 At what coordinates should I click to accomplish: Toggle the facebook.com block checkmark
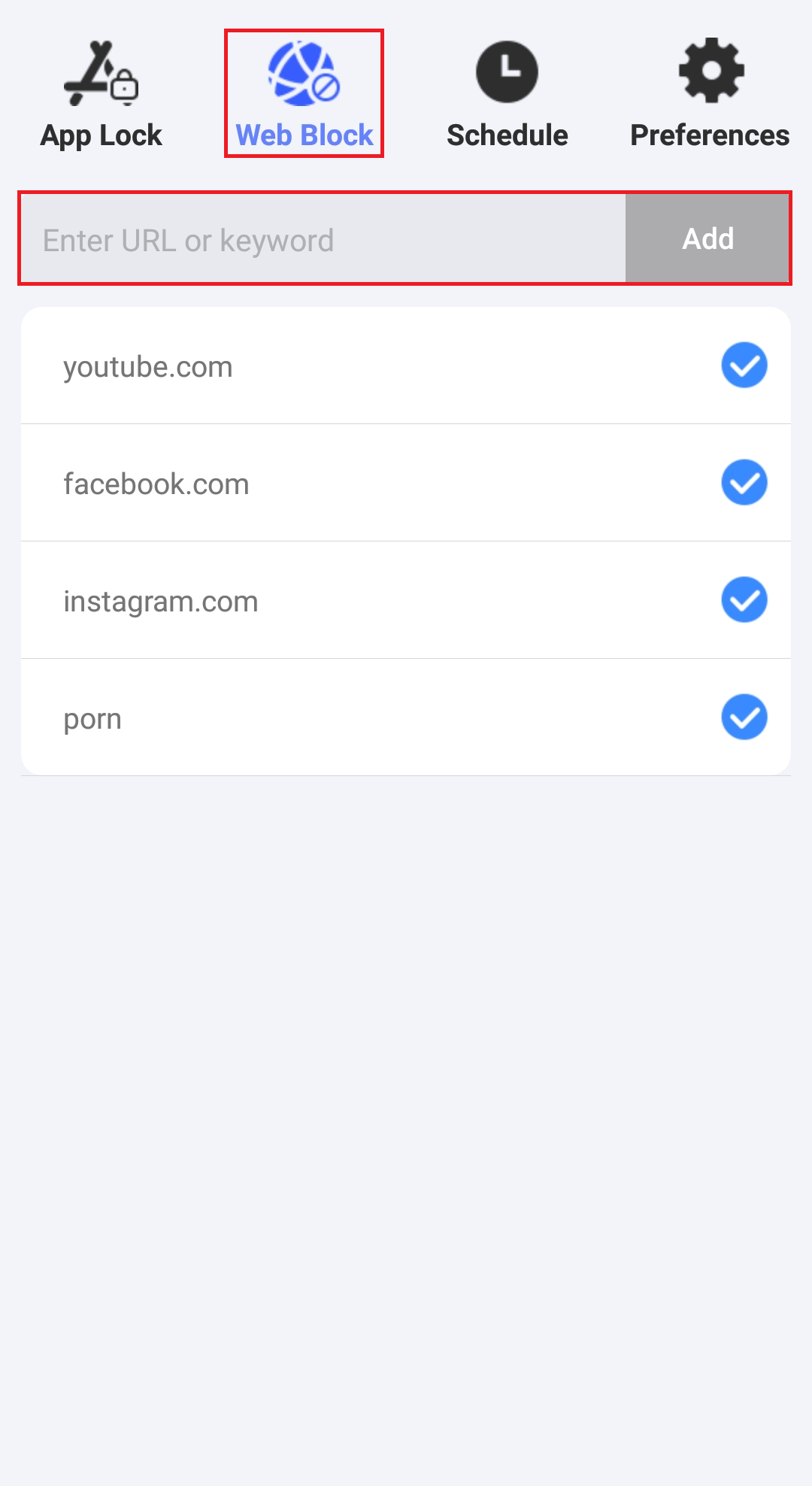point(744,483)
